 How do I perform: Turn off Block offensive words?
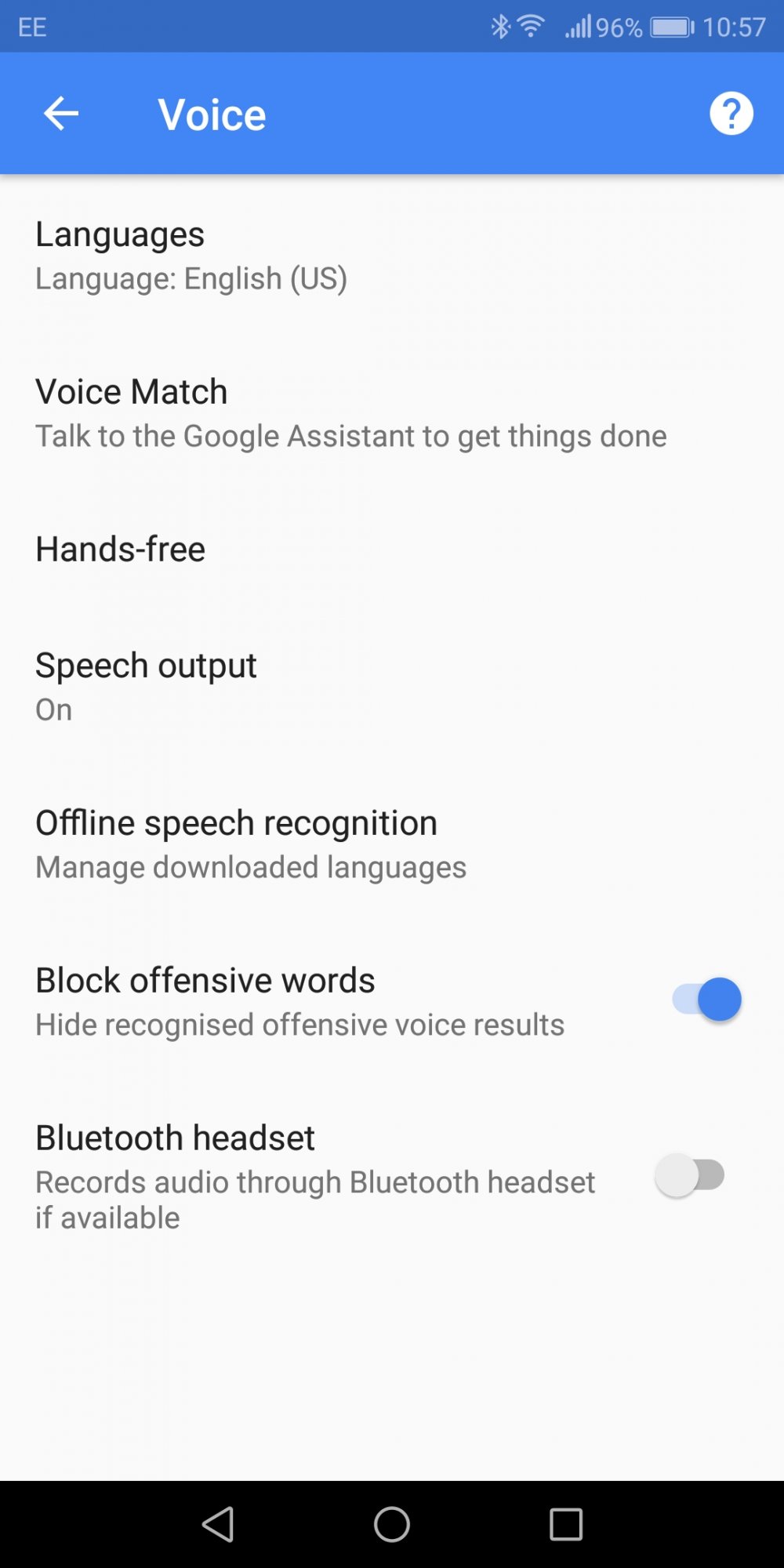pos(706,1000)
